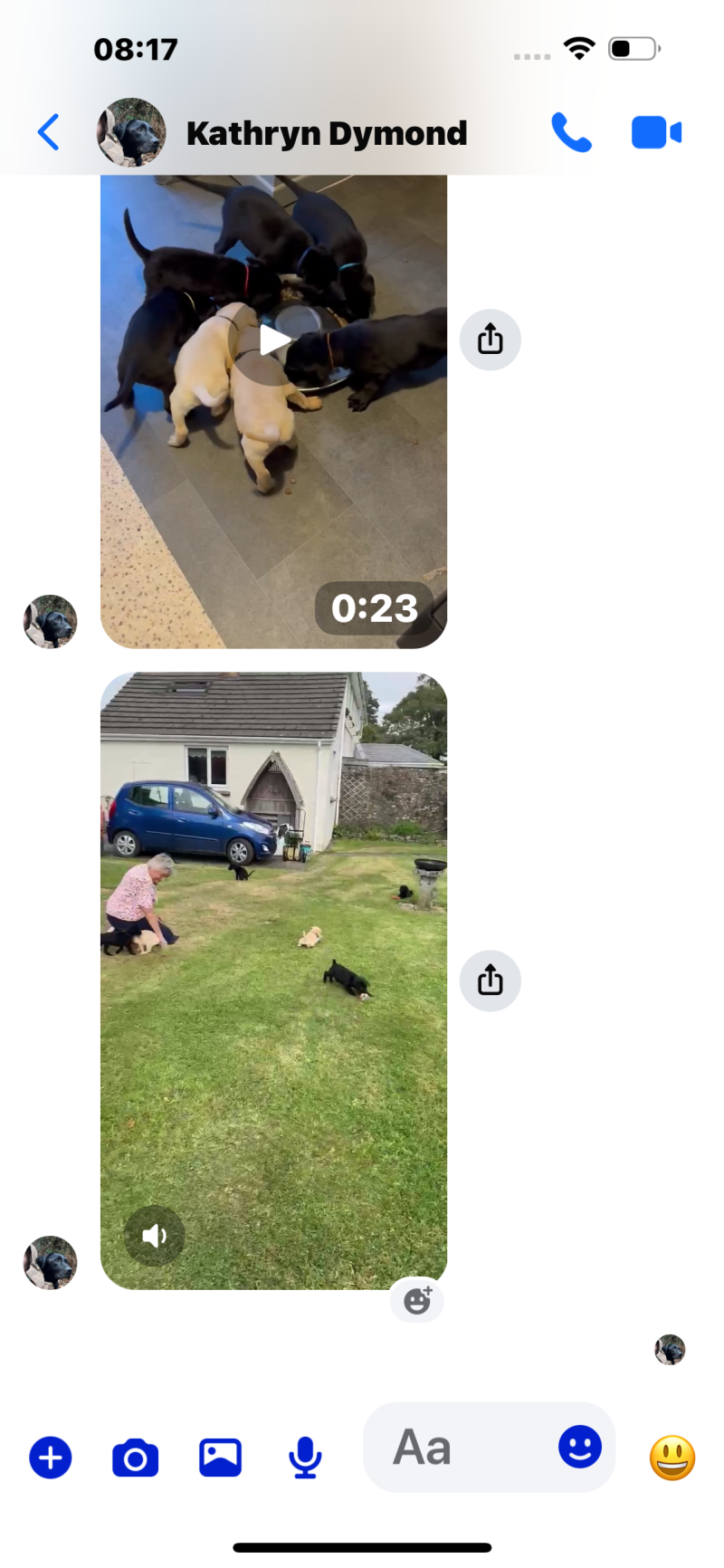This screenshot has width=724, height=1568.
Task: Share the garden puppies video
Action: click(x=490, y=980)
